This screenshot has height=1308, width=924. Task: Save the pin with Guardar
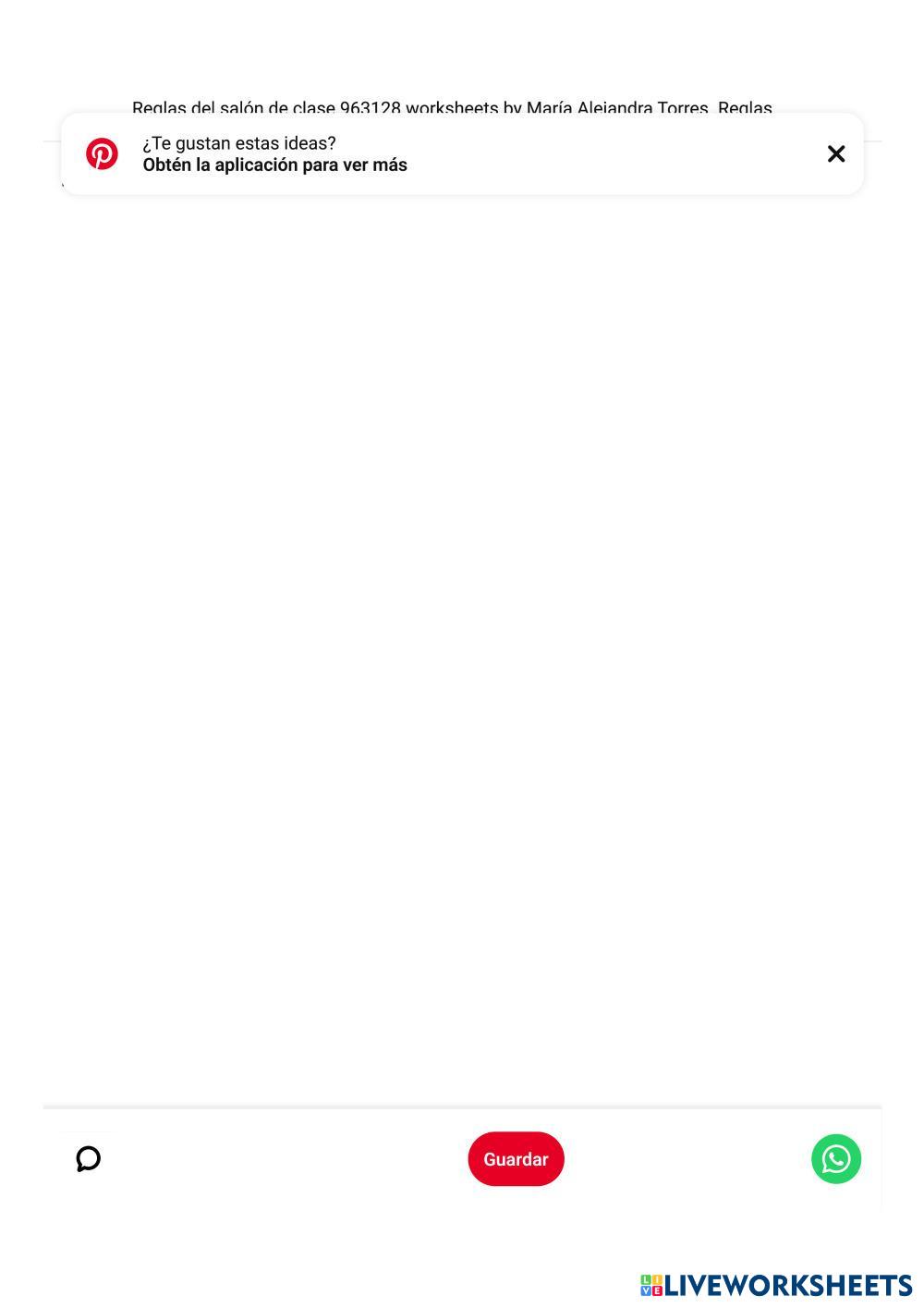click(x=516, y=1159)
